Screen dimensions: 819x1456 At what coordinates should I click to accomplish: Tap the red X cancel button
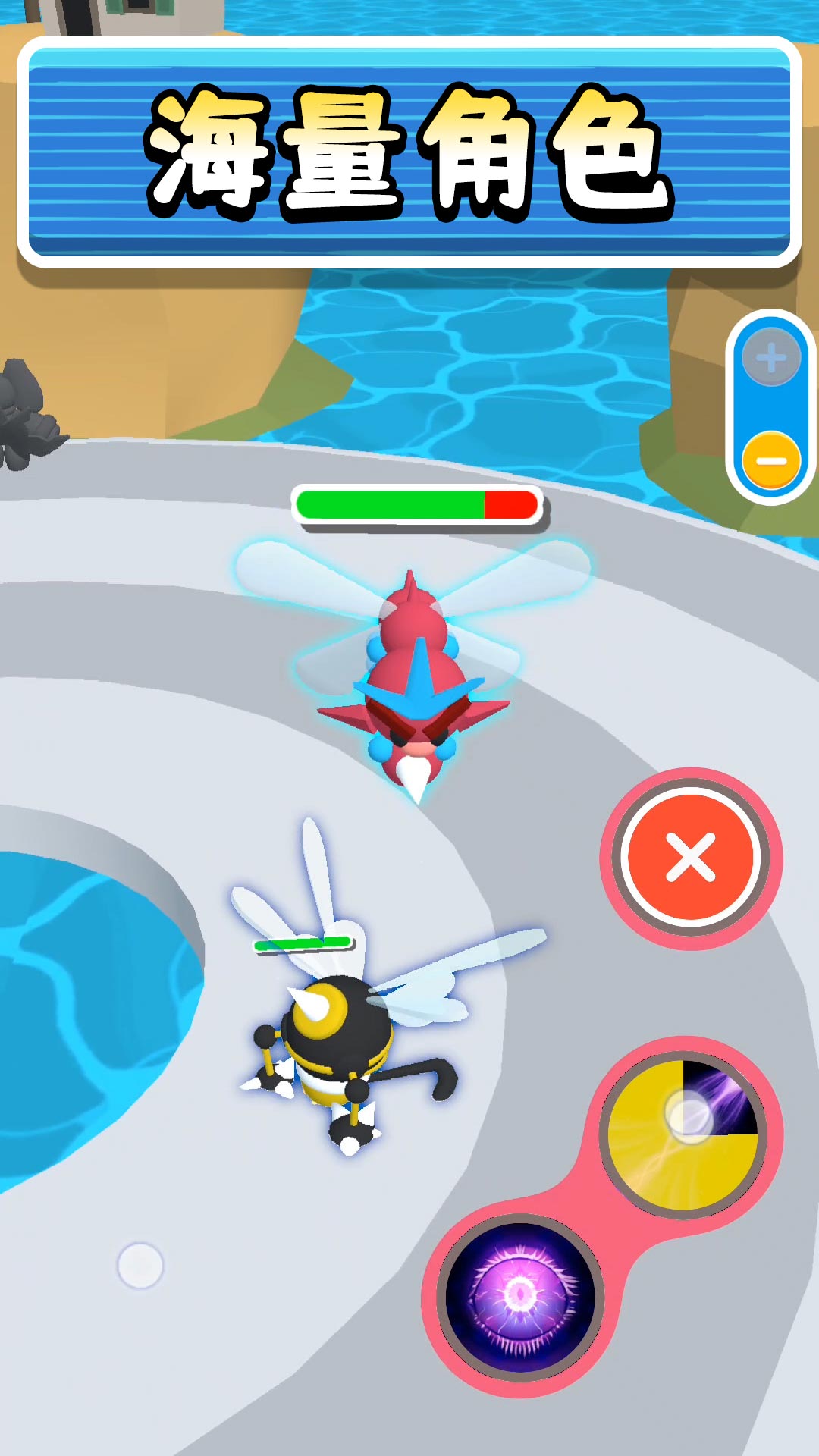[690, 858]
